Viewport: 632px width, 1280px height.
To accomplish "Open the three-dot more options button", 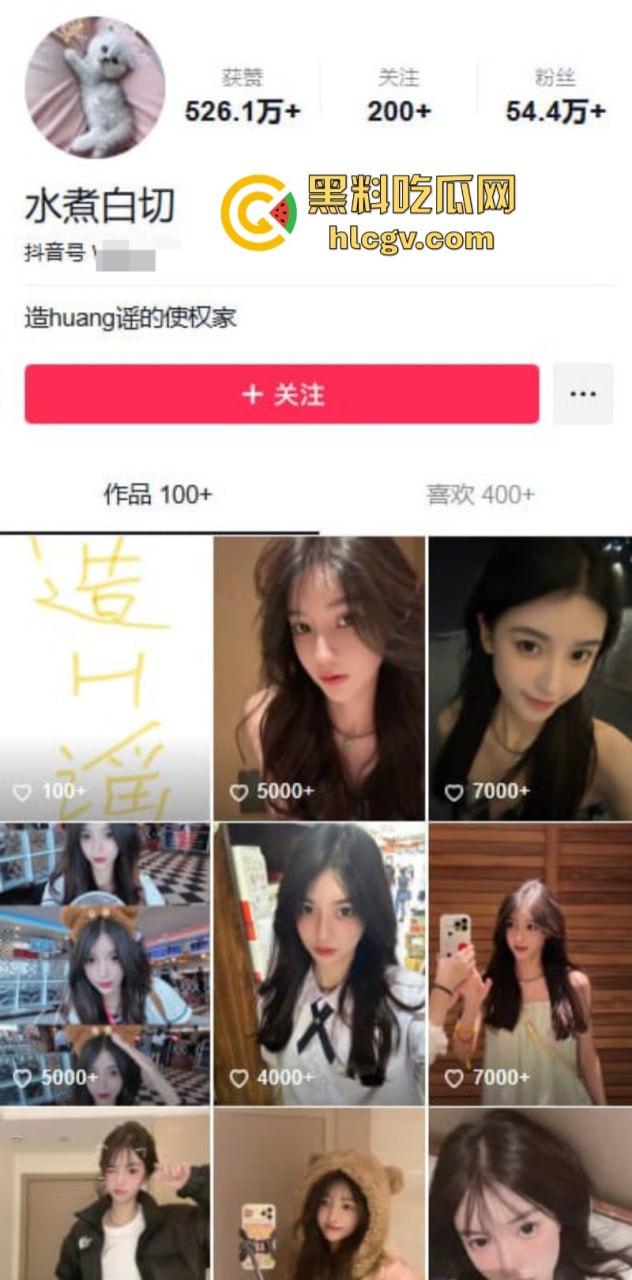I will tap(582, 394).
